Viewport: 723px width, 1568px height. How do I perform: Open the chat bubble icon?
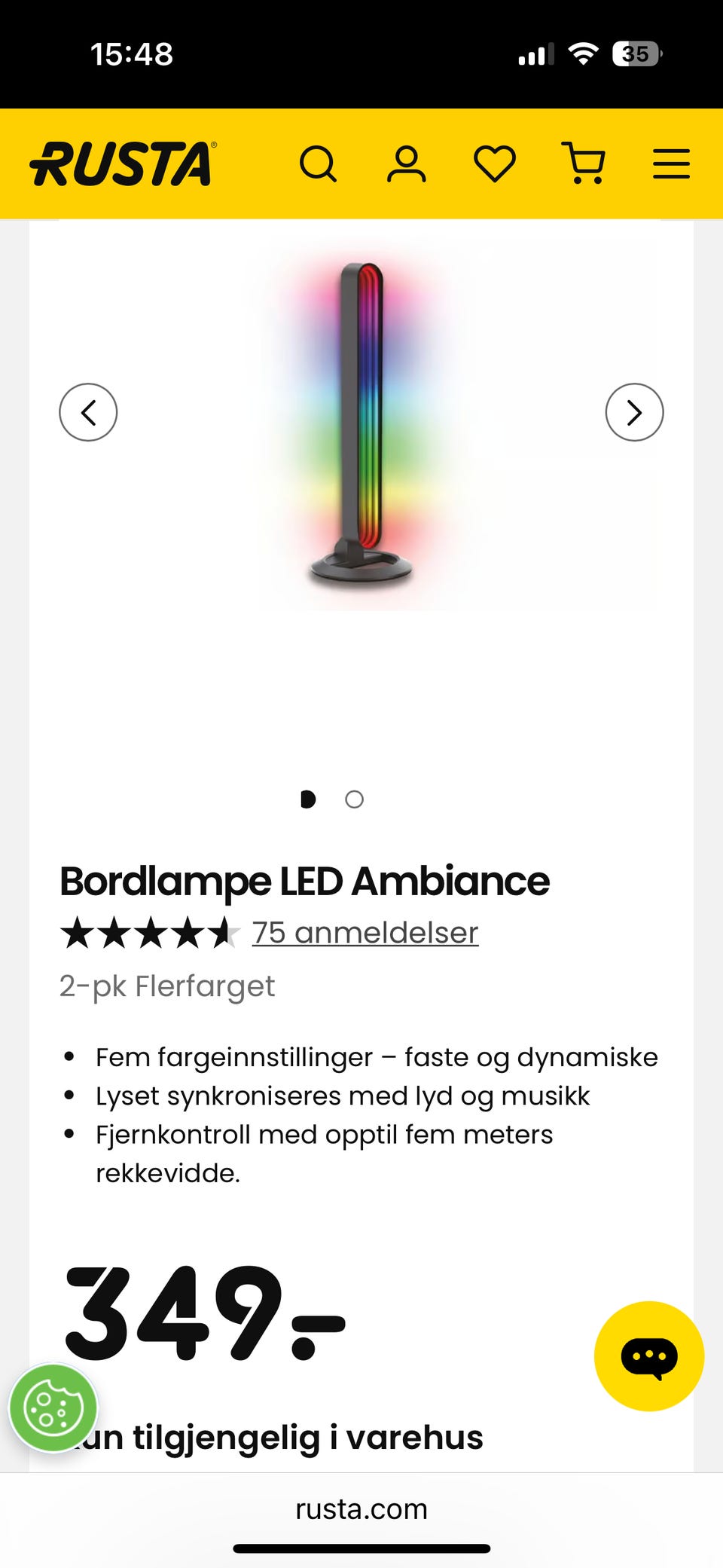click(649, 1355)
